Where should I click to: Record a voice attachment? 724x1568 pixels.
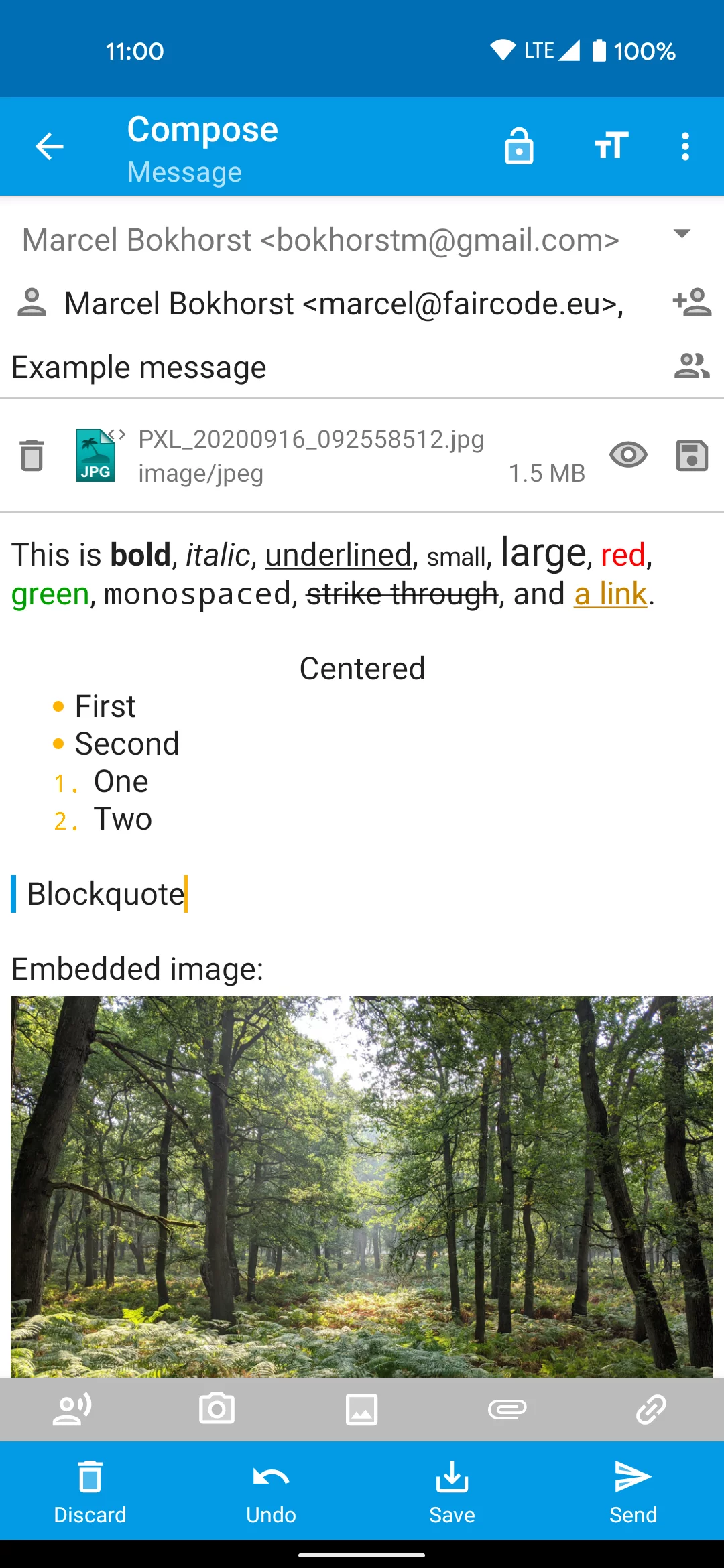coord(72,1409)
